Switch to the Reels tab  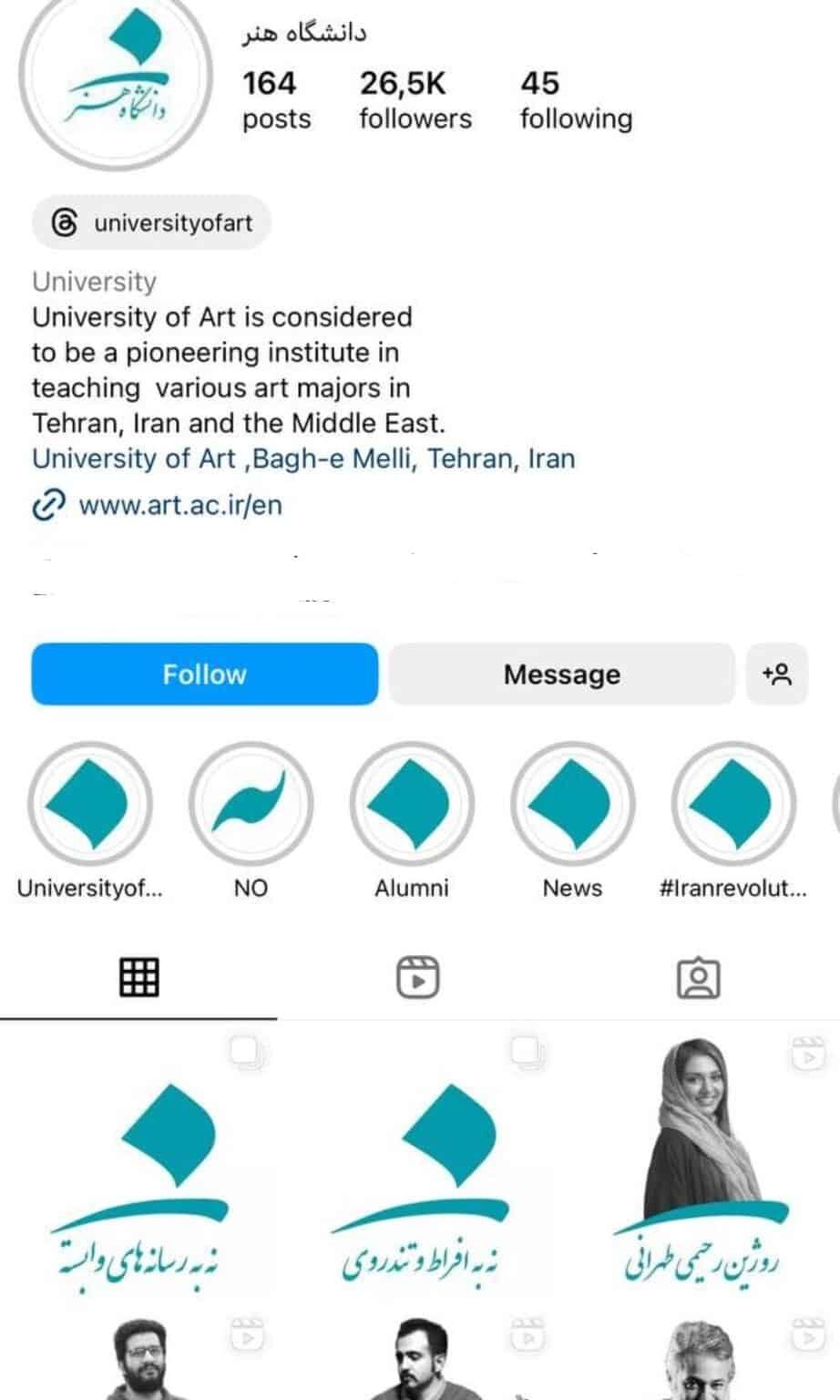point(418,977)
